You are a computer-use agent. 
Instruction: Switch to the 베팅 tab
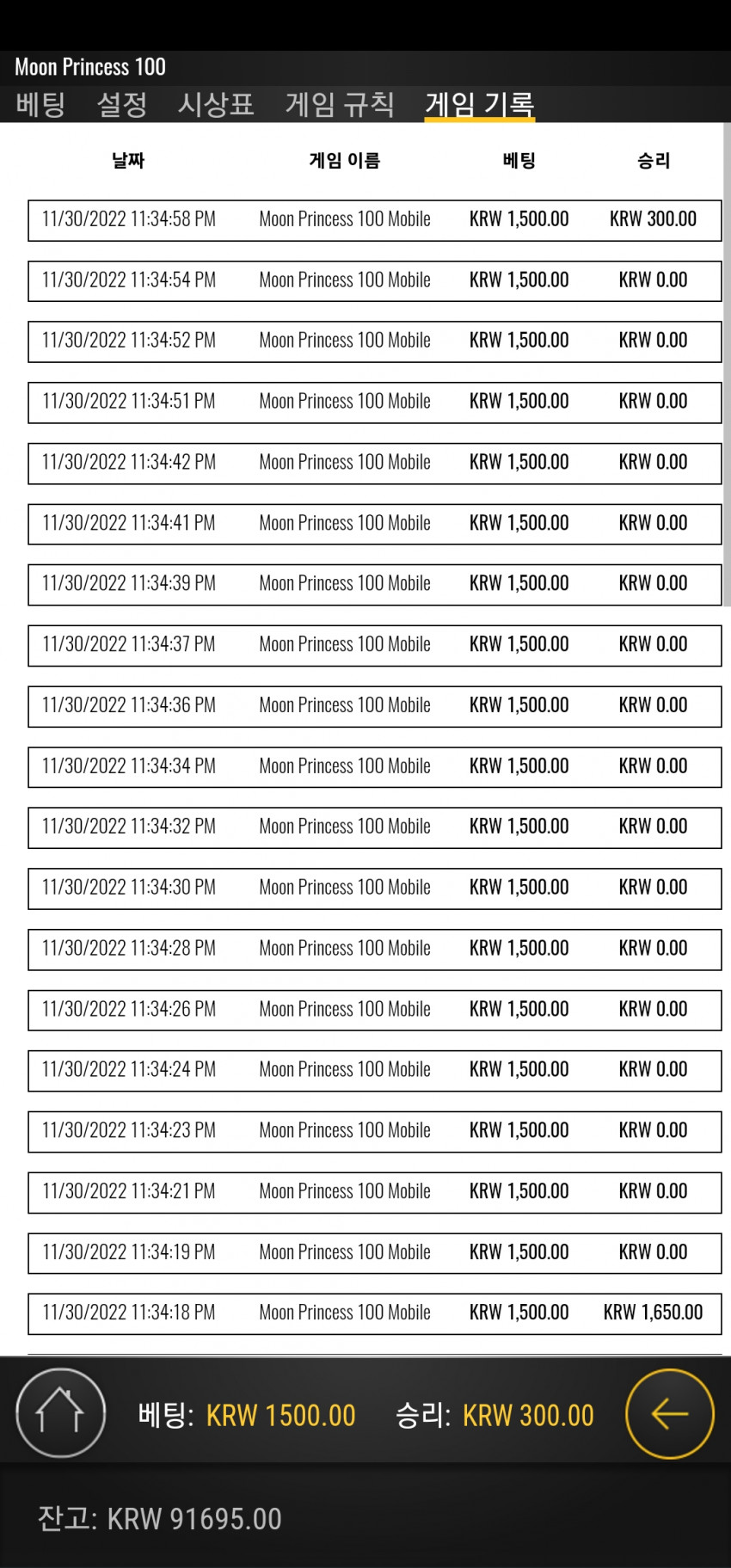pyautogui.click(x=40, y=105)
